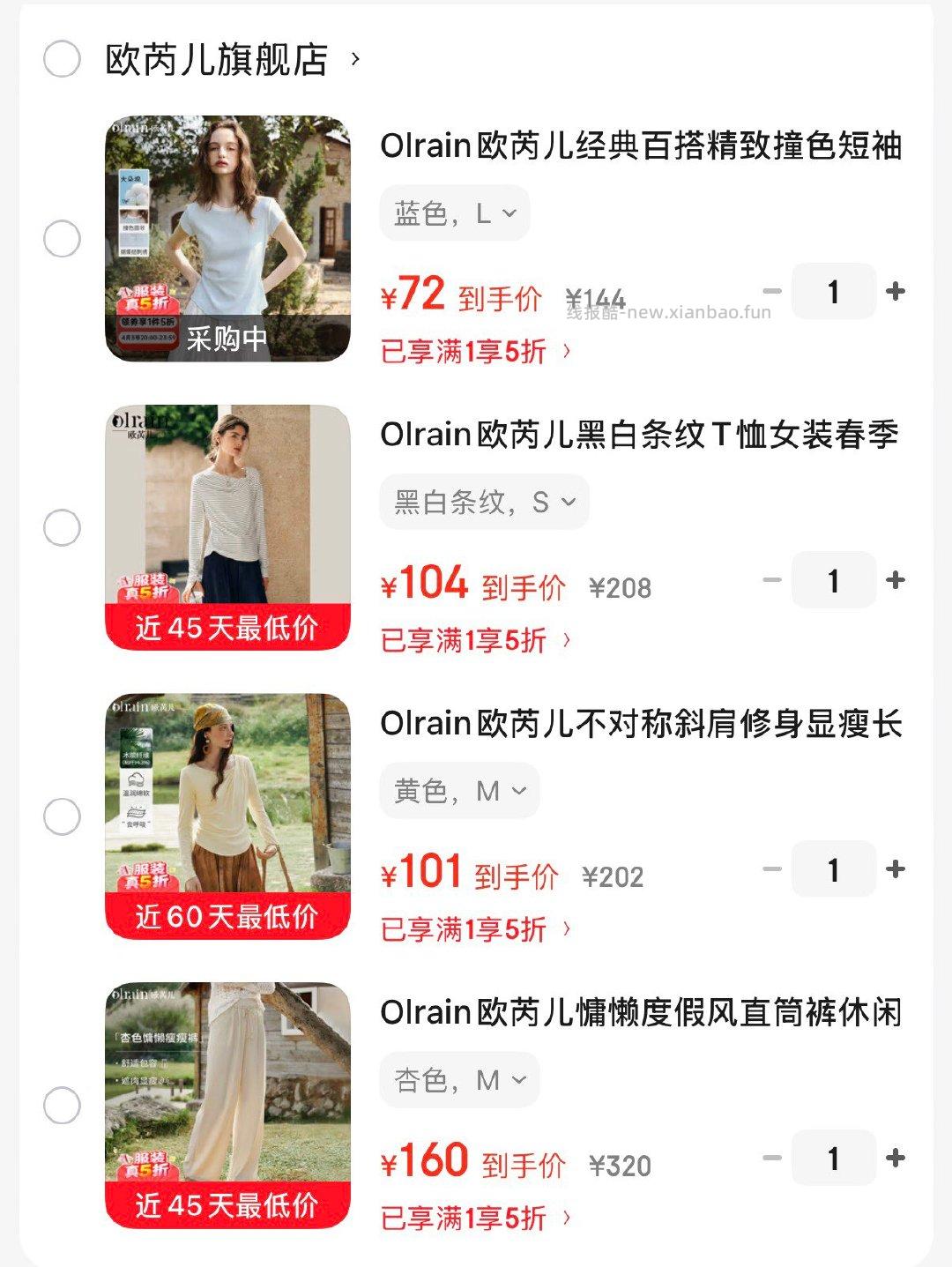
Task: Increase quantity of the 撞色短袖 item
Action: [896, 292]
